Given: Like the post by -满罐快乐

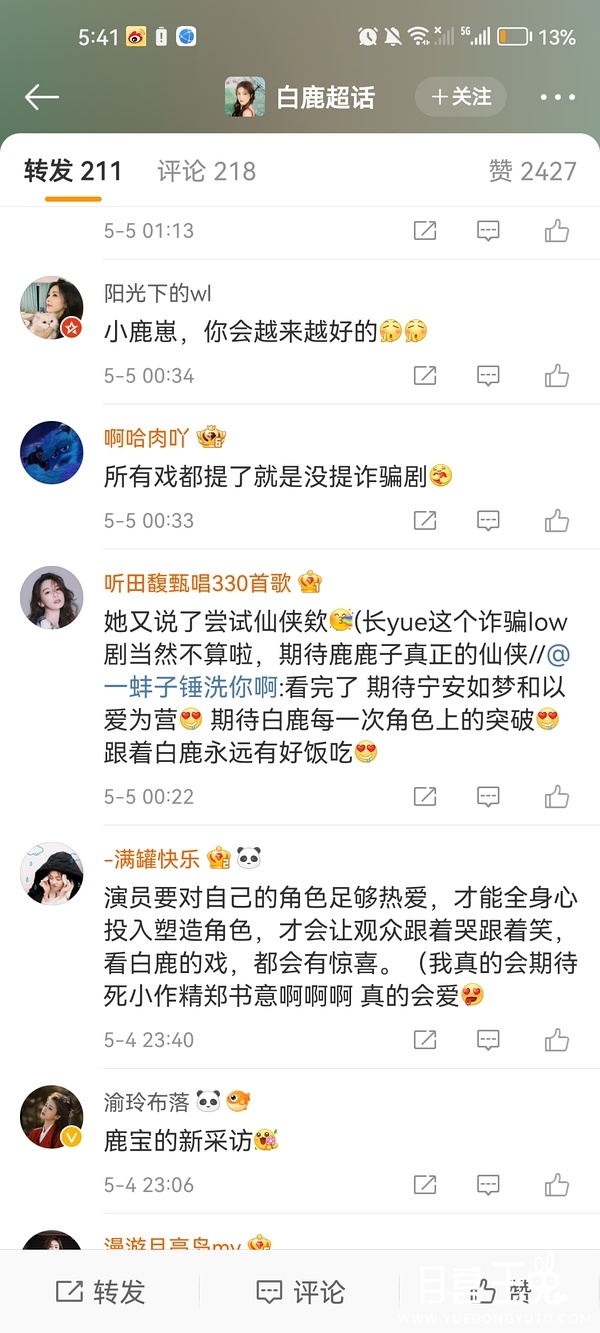Looking at the screenshot, I should tap(557, 1040).
